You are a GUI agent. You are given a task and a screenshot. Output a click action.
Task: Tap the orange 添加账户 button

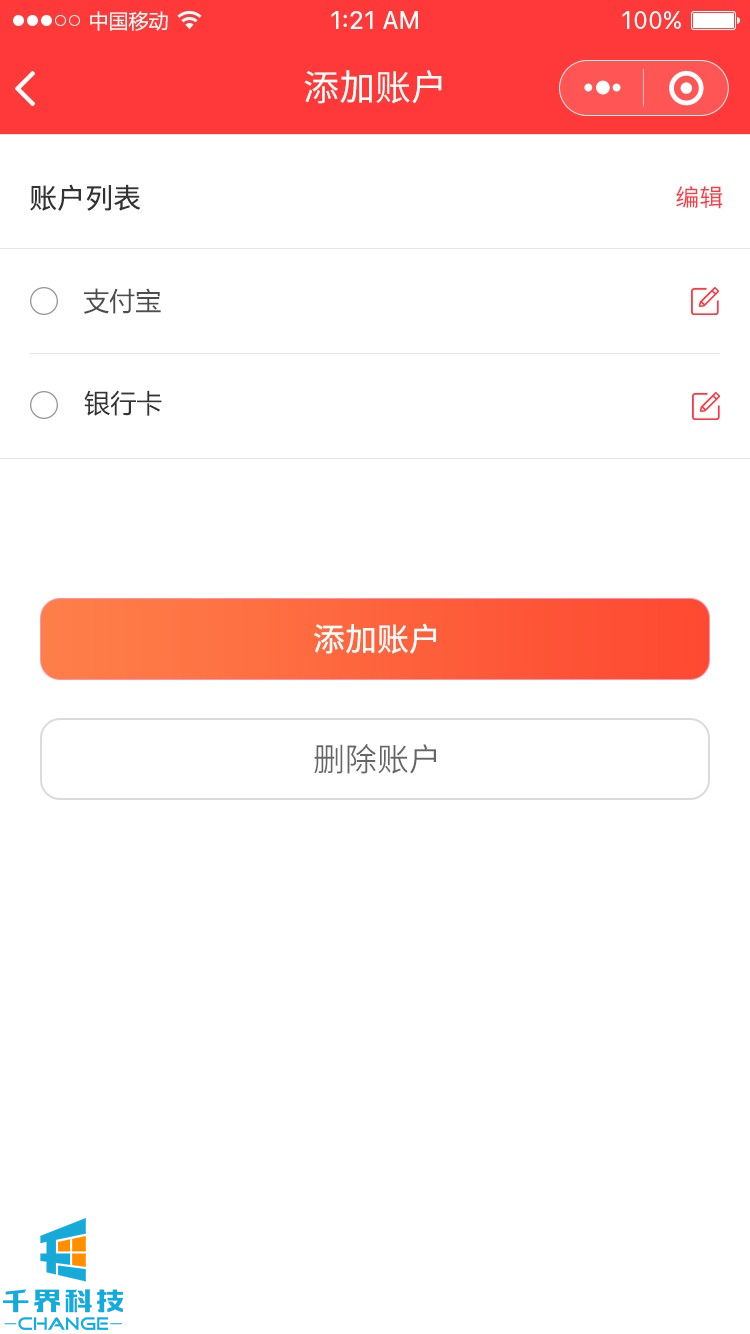click(x=375, y=639)
